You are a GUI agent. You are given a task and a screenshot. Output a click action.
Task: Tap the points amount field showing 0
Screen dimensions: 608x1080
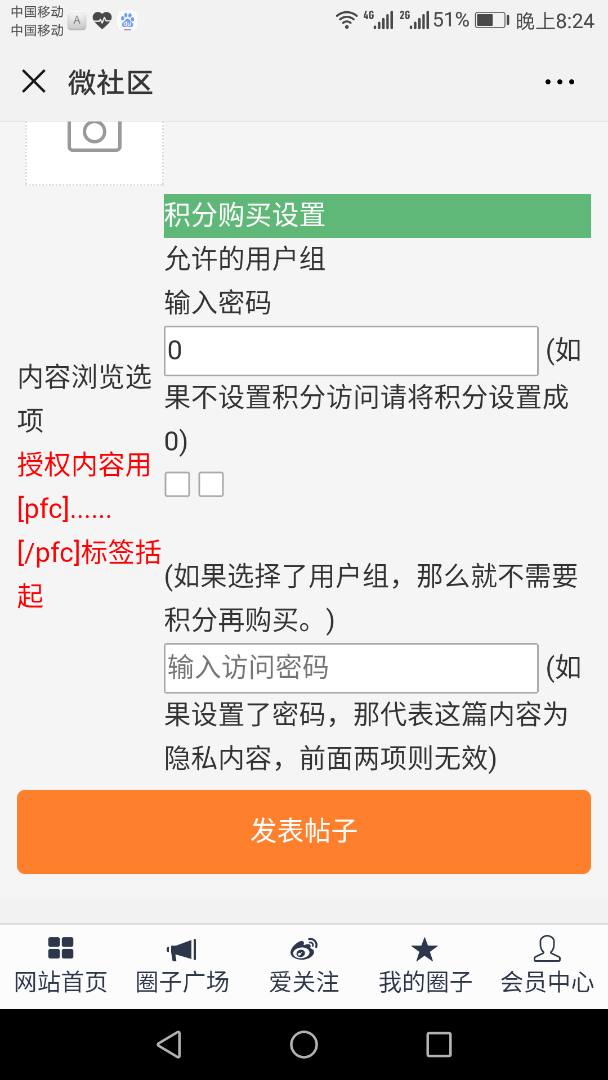tap(351, 351)
